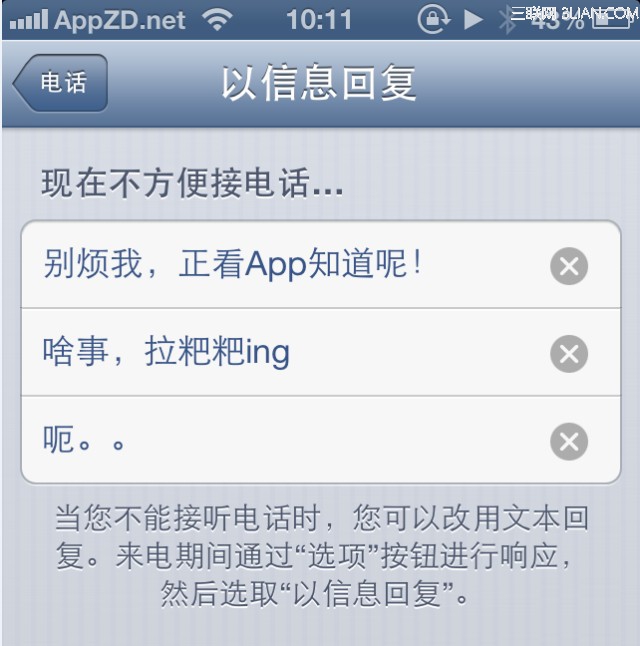Clear the '呃。。' reply
This screenshot has width=640, height=646.
569,441
